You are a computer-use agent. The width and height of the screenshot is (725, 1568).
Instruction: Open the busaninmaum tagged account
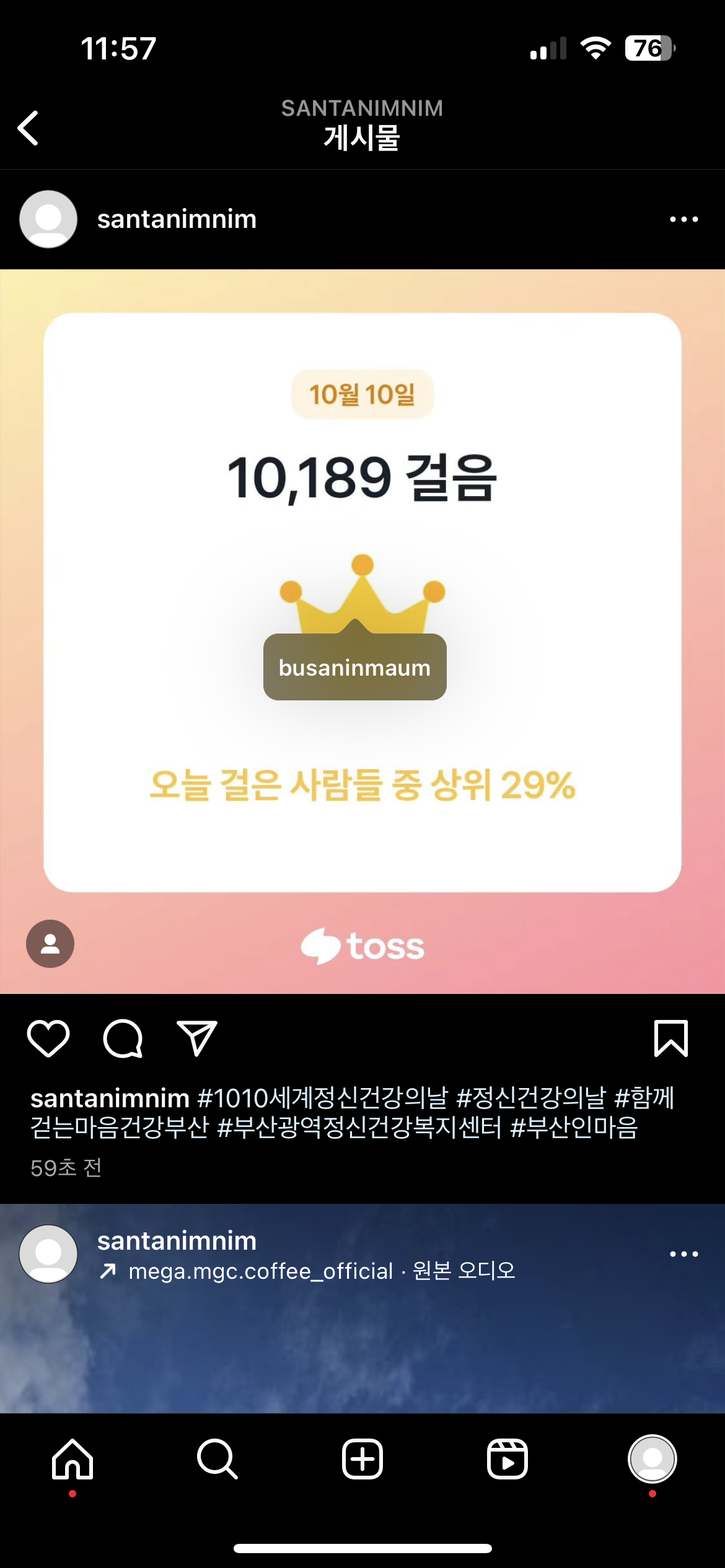pyautogui.click(x=354, y=668)
